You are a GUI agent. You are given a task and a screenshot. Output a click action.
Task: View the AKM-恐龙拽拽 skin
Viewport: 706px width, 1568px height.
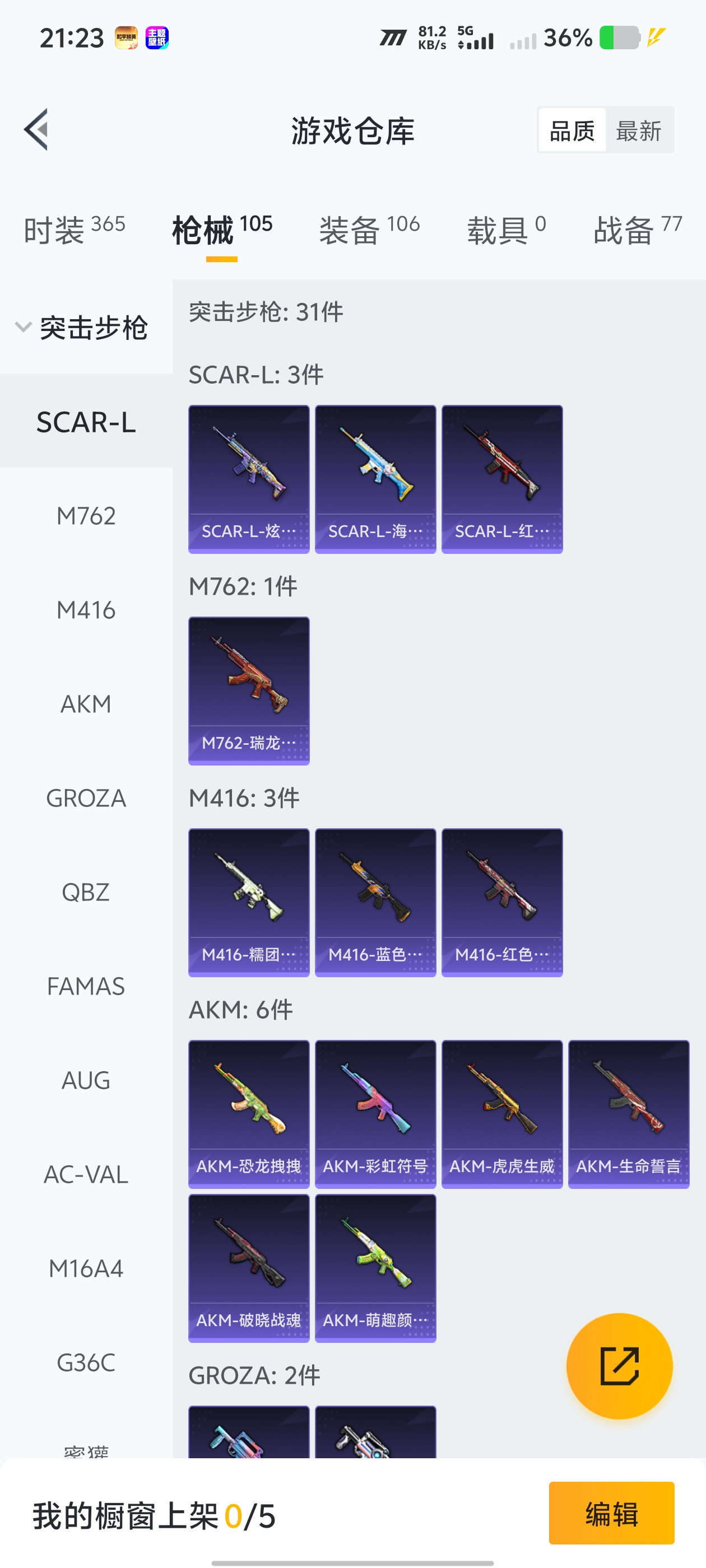249,1114
